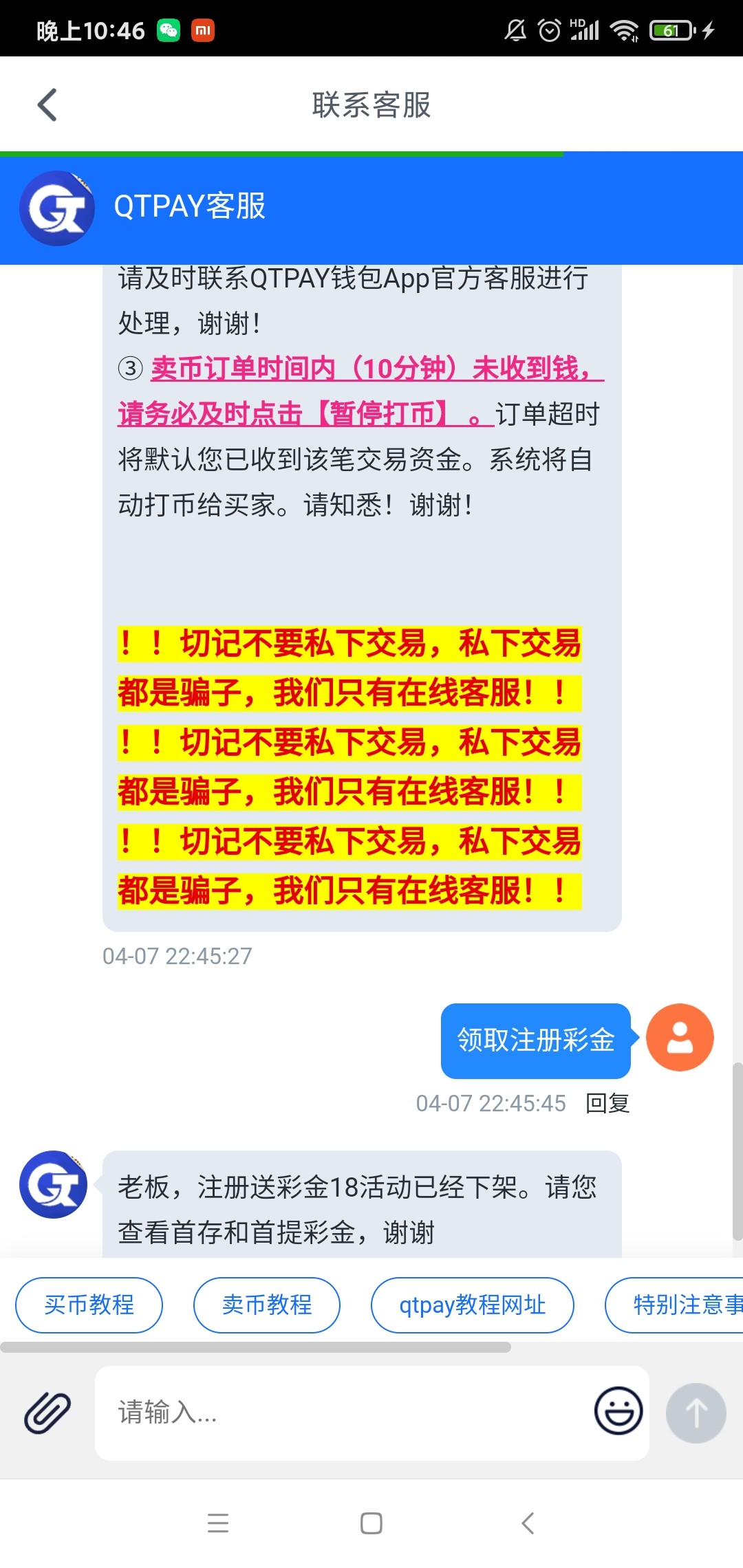743x1568 pixels.
Task: Open the qtpay教程网址 quick reply
Action: (x=472, y=1305)
